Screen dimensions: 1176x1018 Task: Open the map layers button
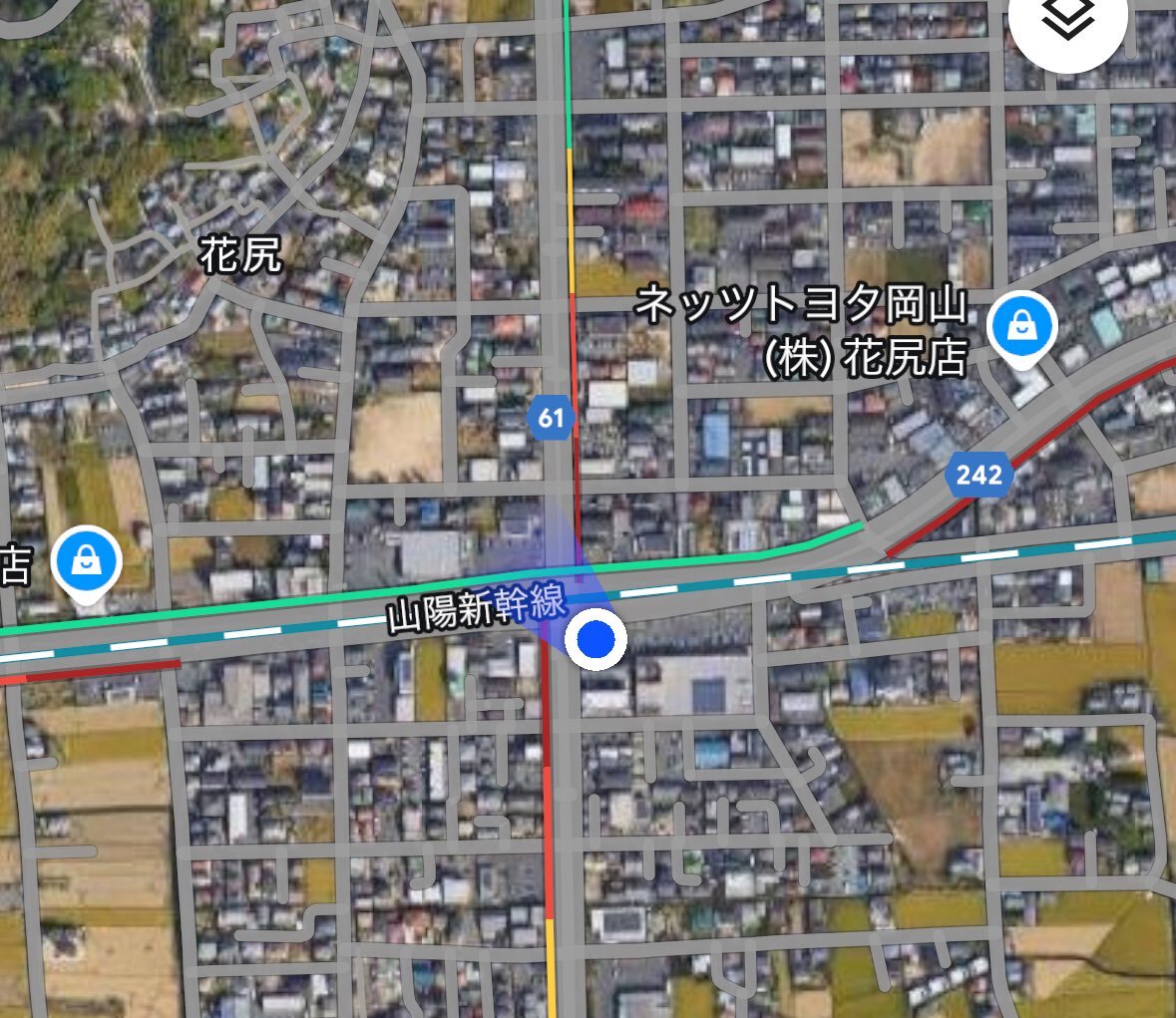(x=1067, y=20)
